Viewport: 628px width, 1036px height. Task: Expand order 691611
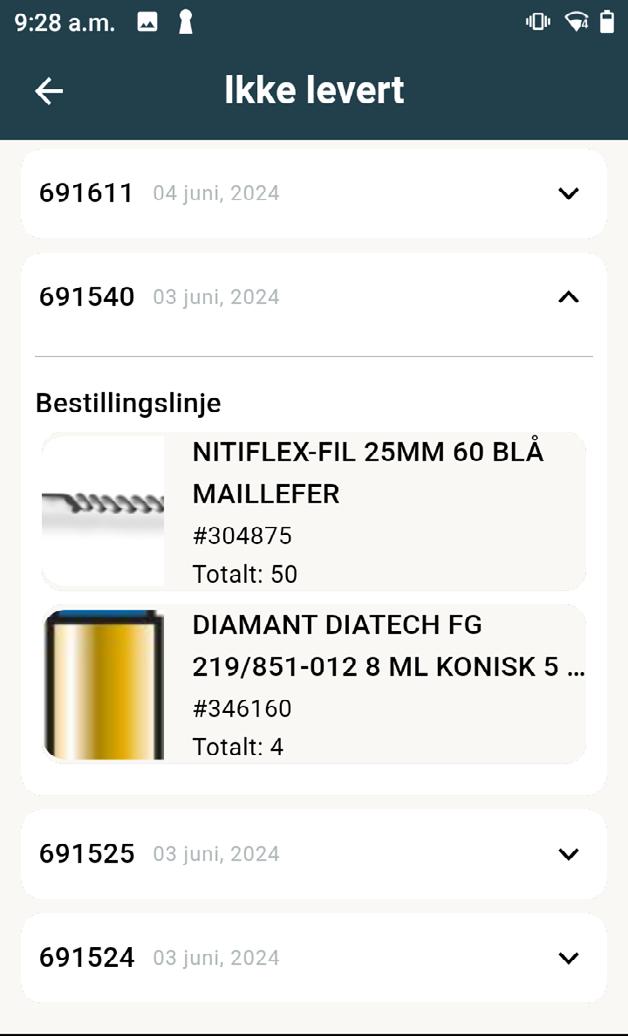pos(568,193)
